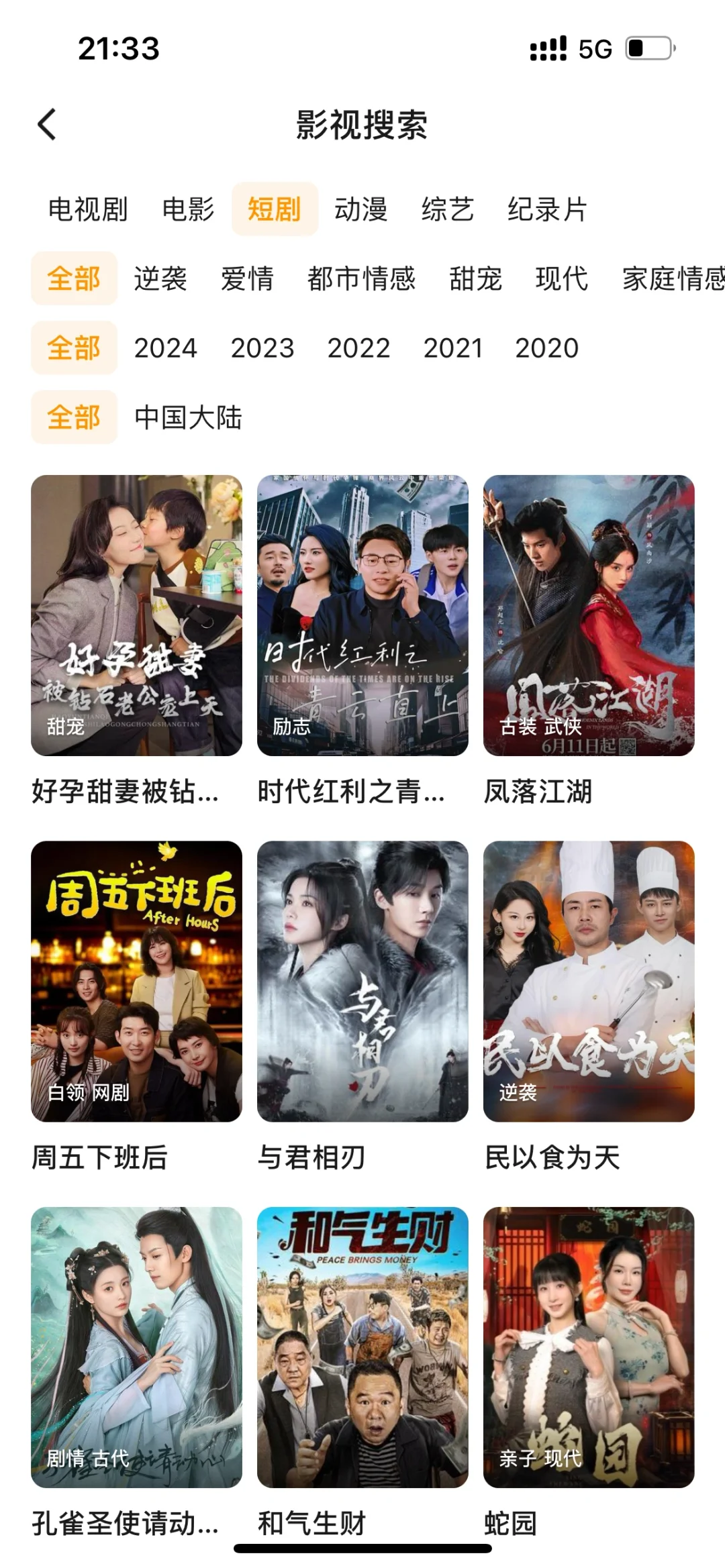Open the drama 凤落江湖
This screenshot has height=1568, width=725.
(x=589, y=615)
